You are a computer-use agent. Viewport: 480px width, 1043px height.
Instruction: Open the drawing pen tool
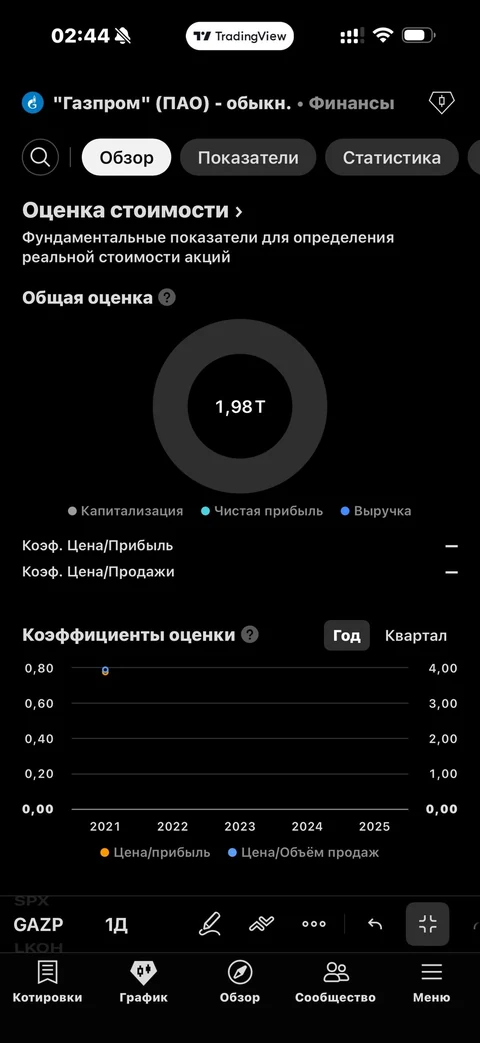210,924
